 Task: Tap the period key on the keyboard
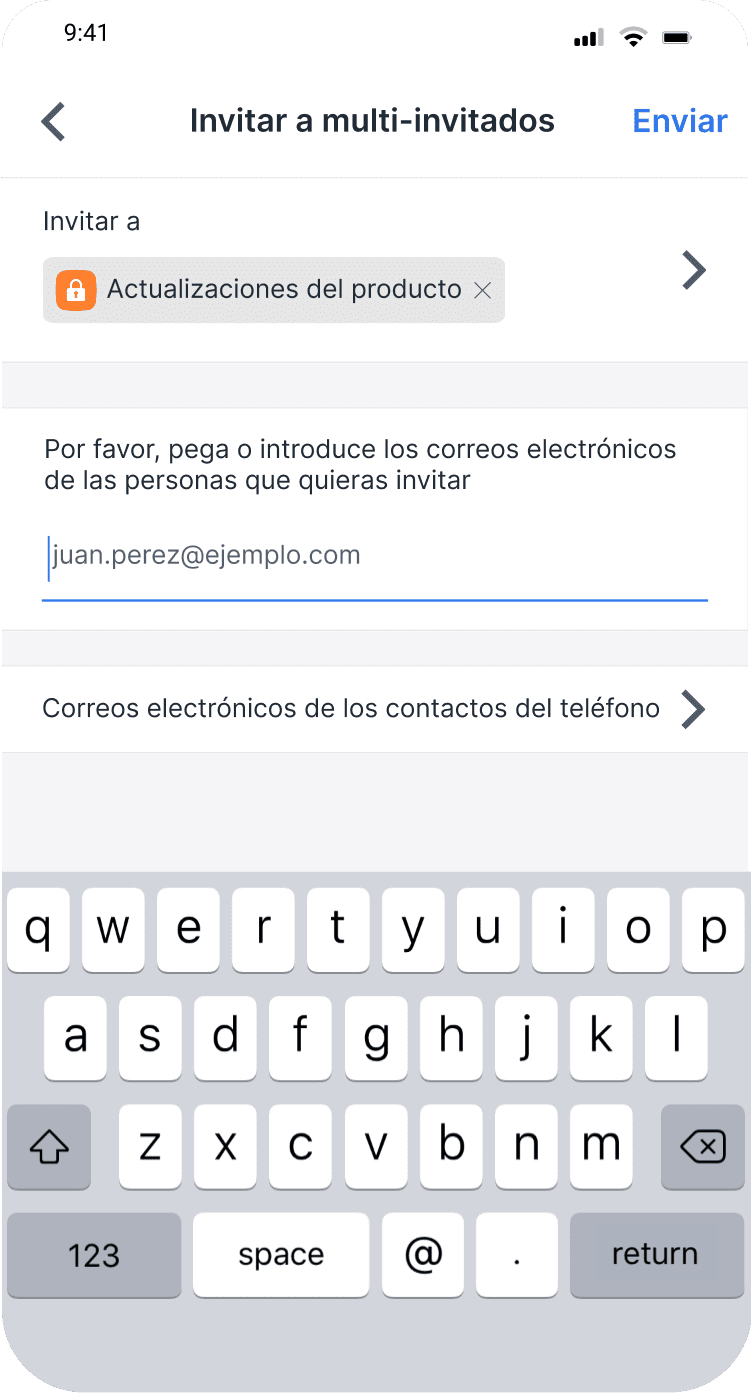tap(516, 1254)
